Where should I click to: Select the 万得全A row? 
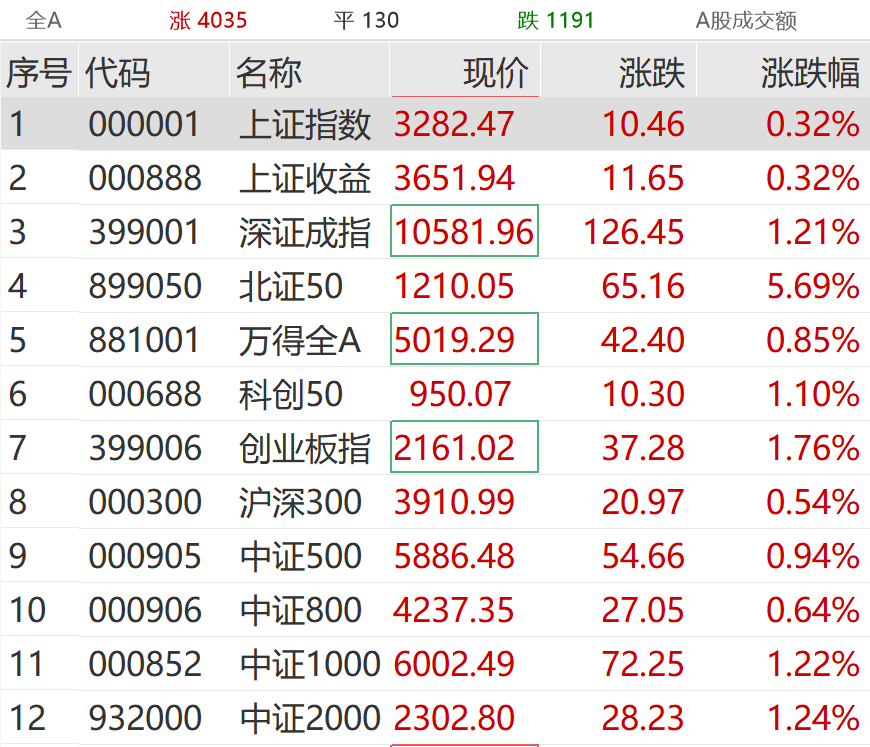pos(299,340)
